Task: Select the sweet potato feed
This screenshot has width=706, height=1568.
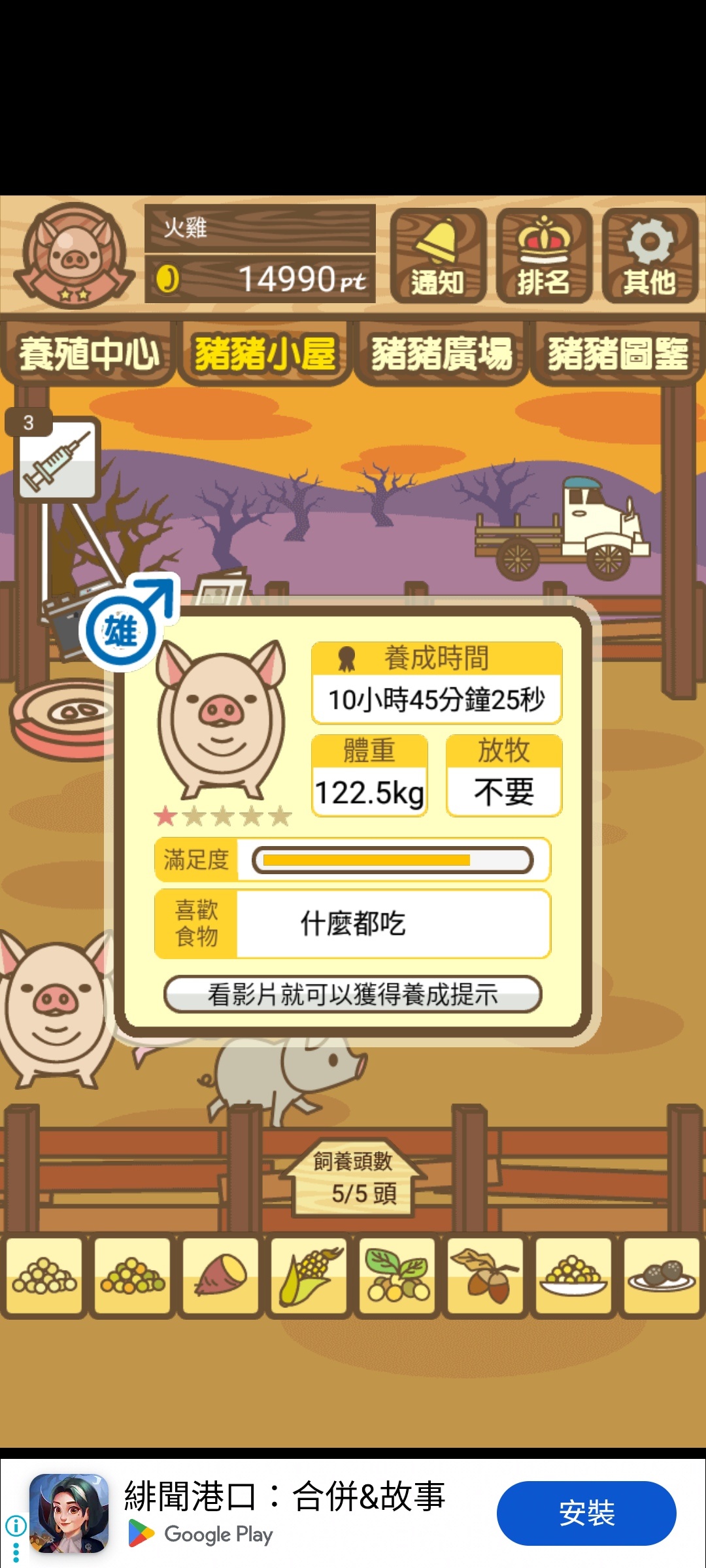Action: tap(221, 1275)
